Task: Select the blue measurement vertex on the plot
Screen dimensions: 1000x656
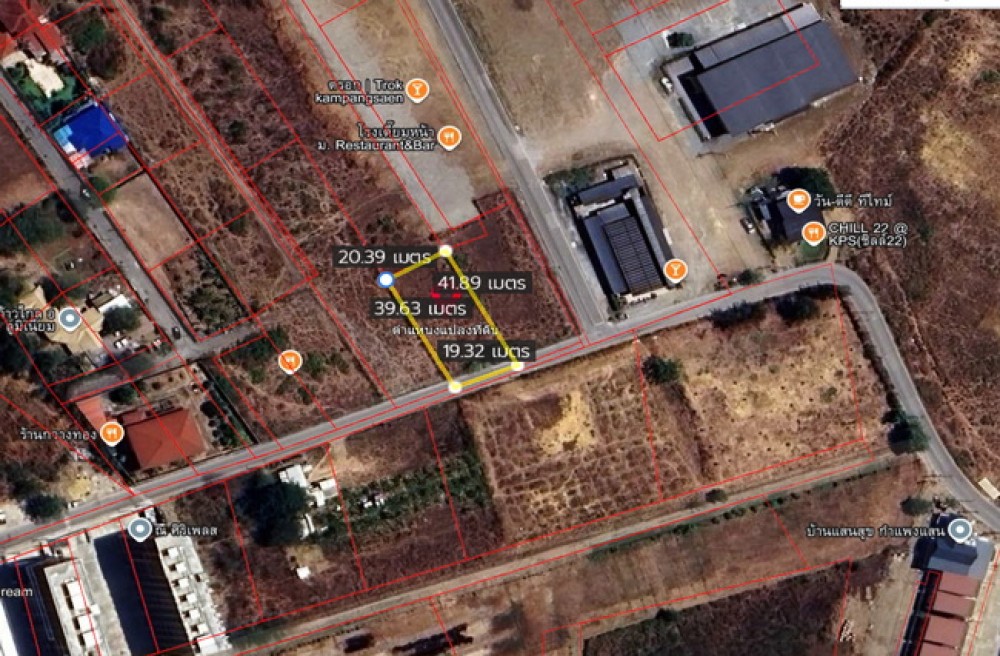Action: (385, 279)
